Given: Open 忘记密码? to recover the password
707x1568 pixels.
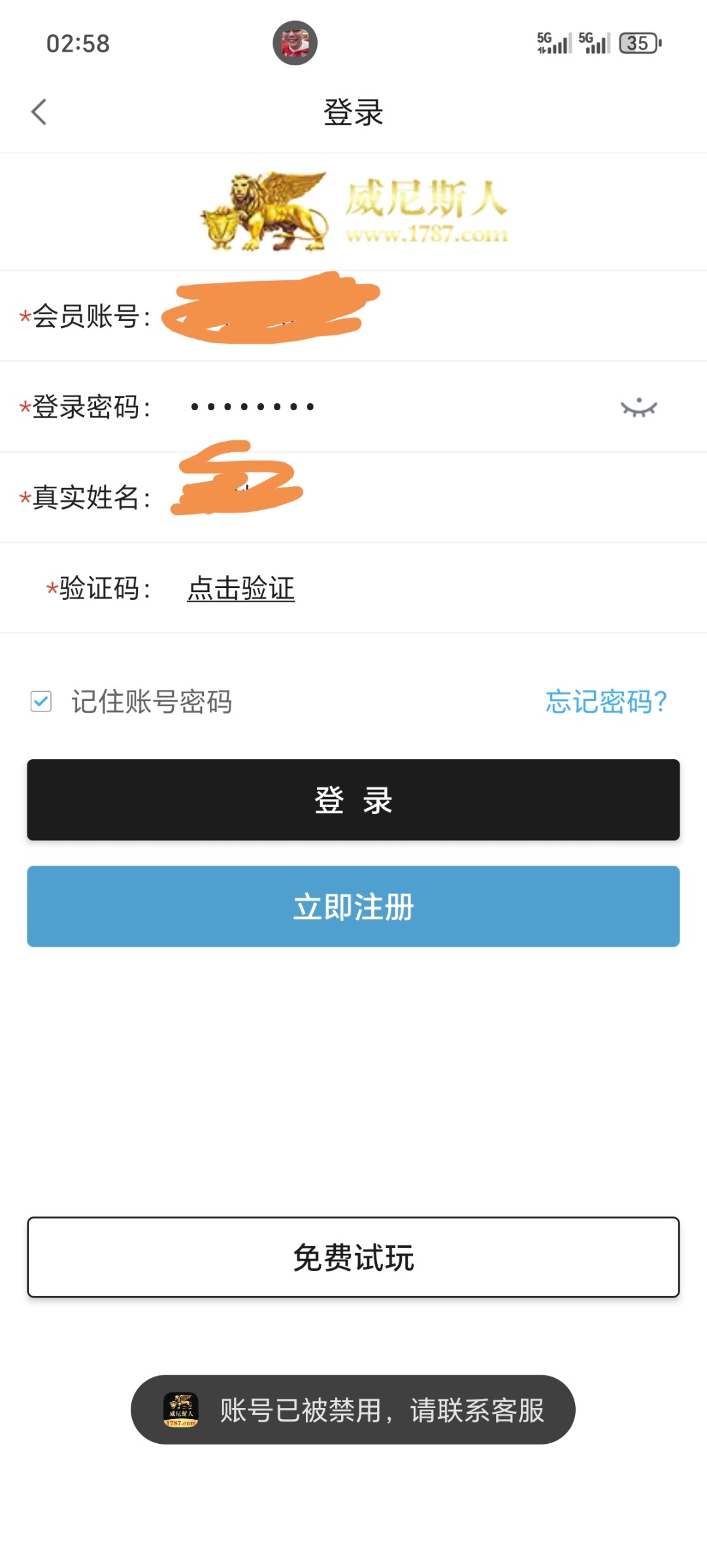Looking at the screenshot, I should (x=606, y=702).
